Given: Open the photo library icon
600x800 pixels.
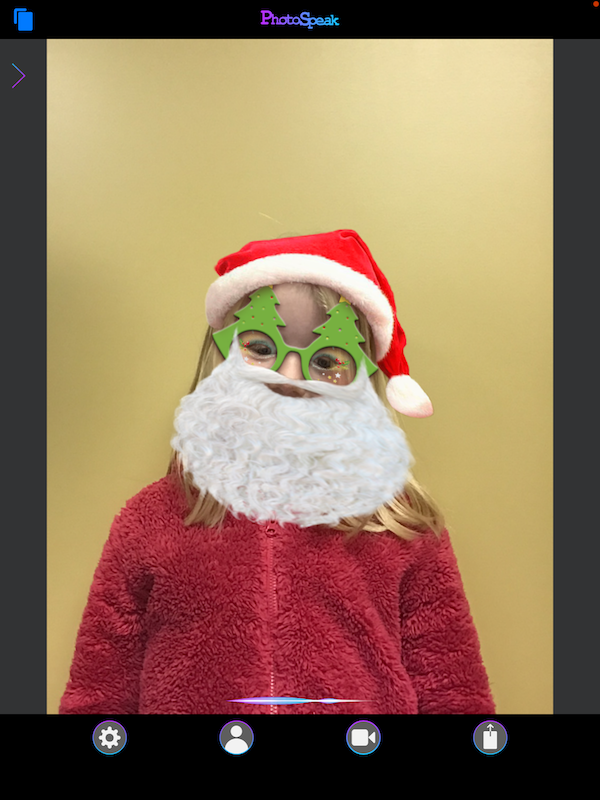Looking at the screenshot, I should 23,19.
